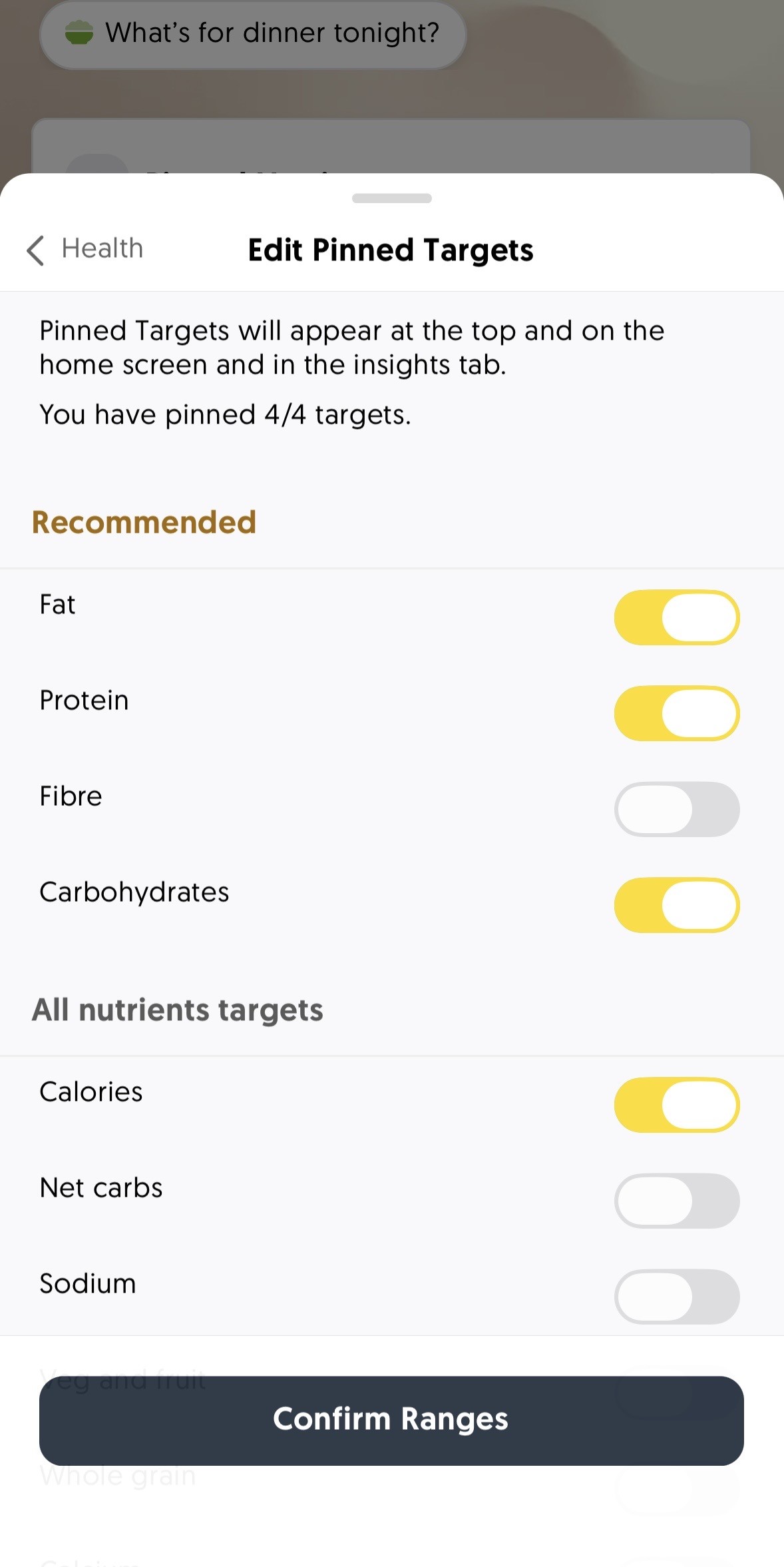
Task: Disable the Protein target toggle
Action: pyautogui.click(x=676, y=713)
